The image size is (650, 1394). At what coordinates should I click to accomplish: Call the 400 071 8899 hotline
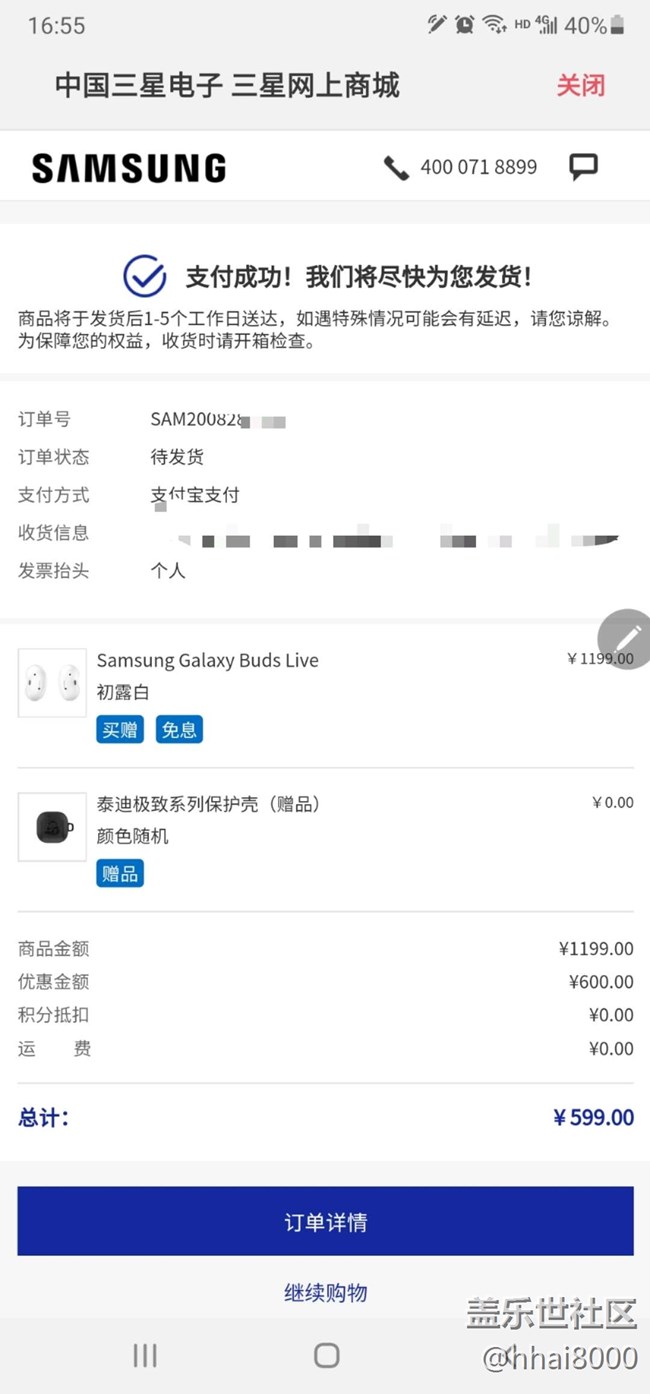point(462,167)
